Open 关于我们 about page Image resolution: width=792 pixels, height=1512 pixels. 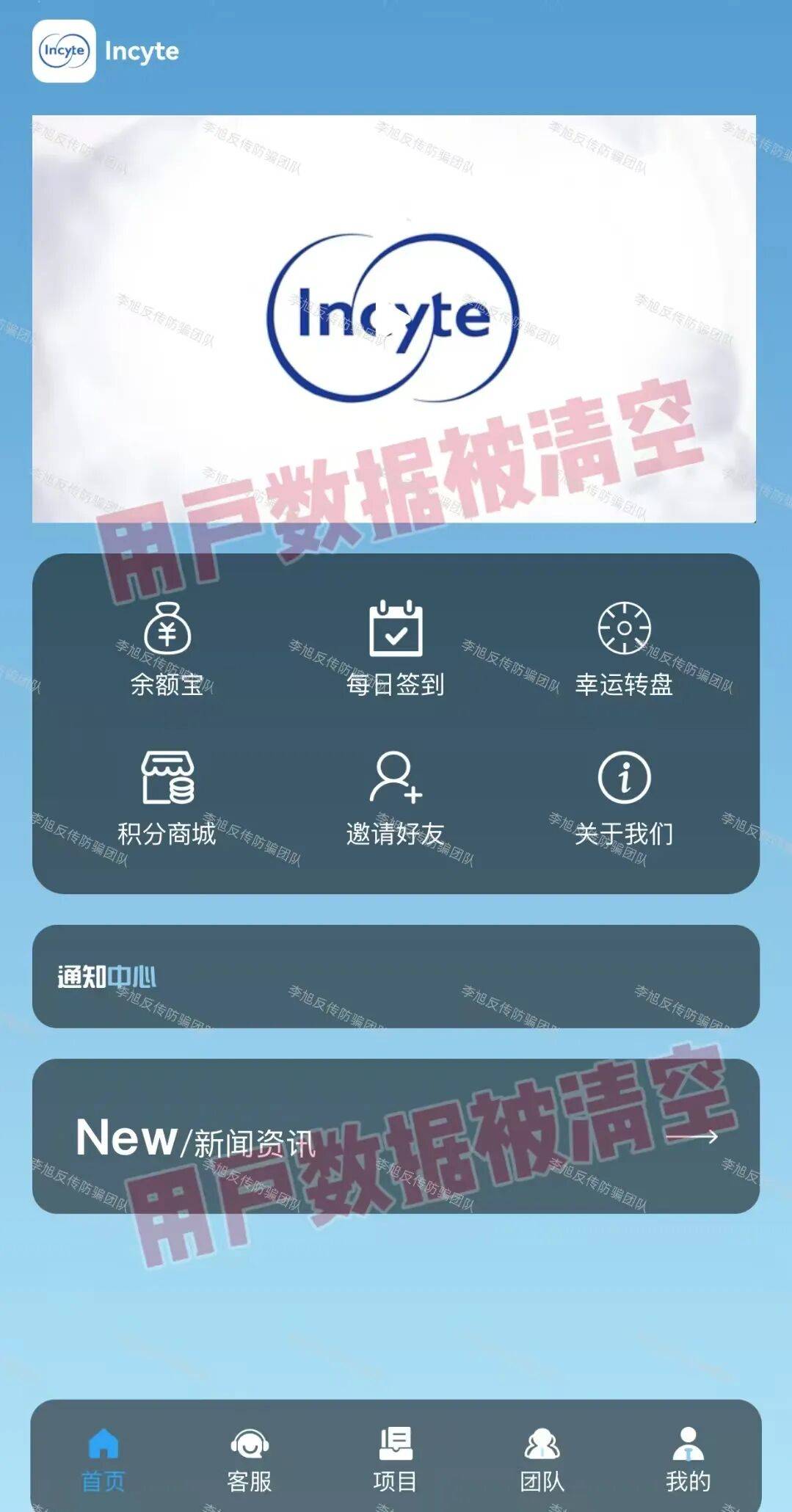coord(623,797)
